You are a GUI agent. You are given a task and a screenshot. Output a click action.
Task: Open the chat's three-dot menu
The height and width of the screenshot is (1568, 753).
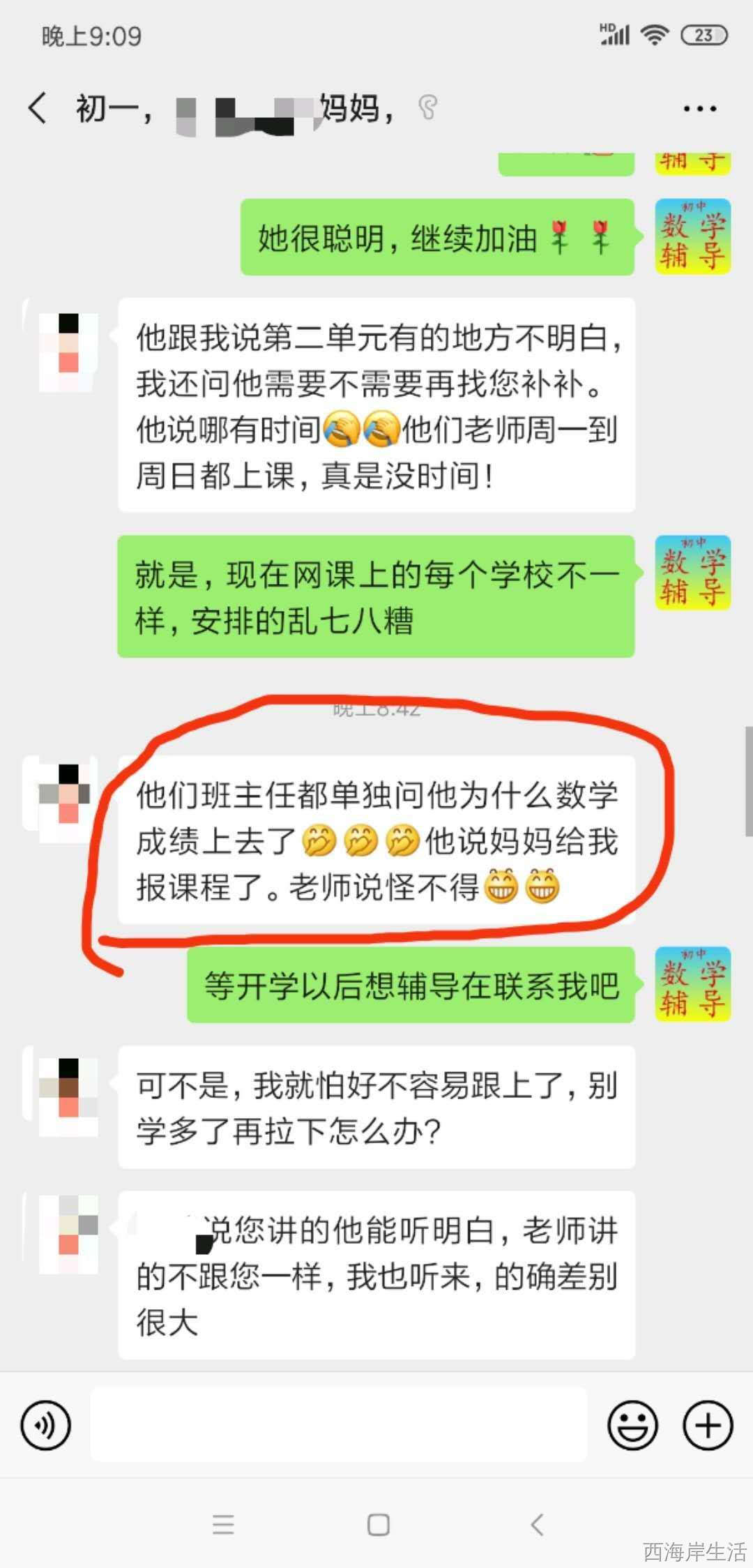click(x=699, y=109)
